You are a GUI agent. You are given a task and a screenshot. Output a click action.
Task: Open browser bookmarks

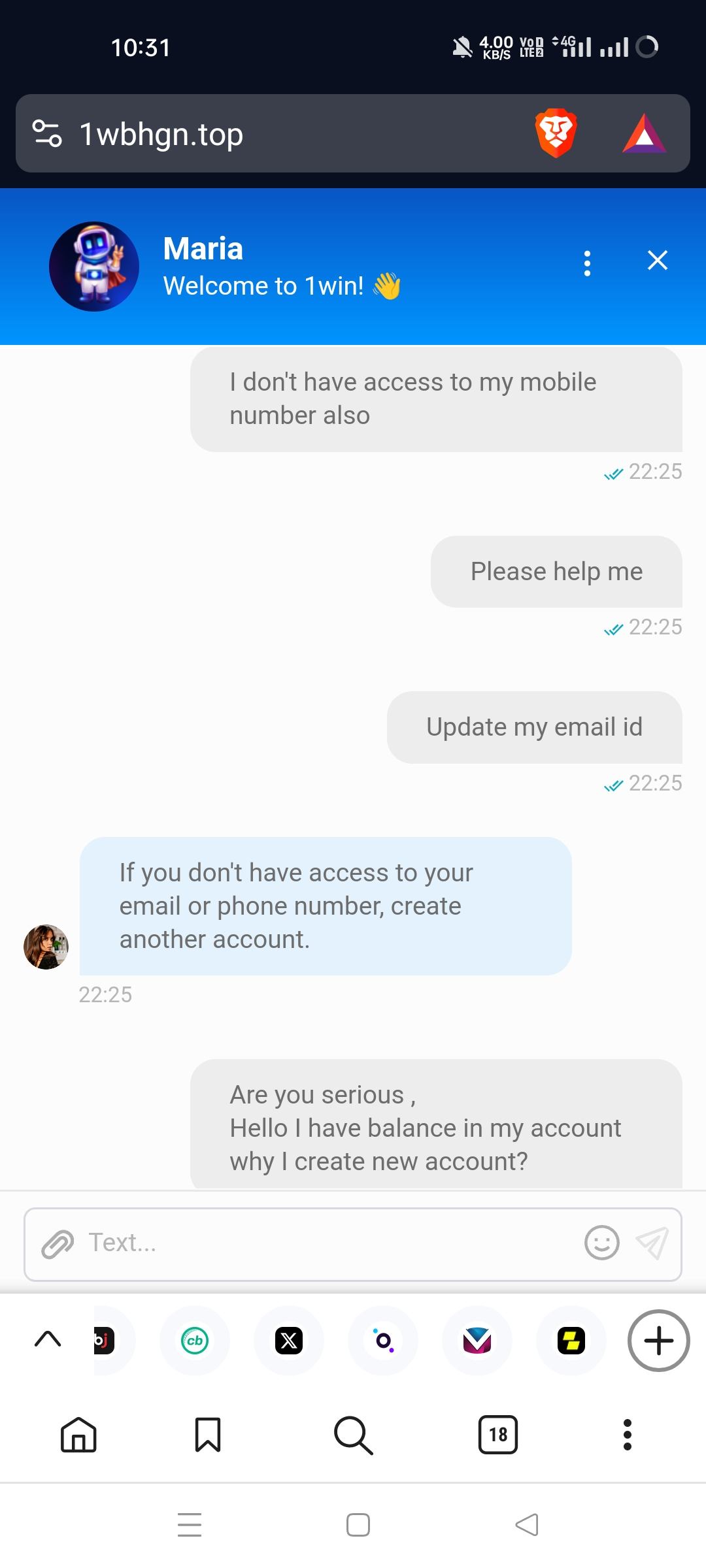click(208, 1435)
